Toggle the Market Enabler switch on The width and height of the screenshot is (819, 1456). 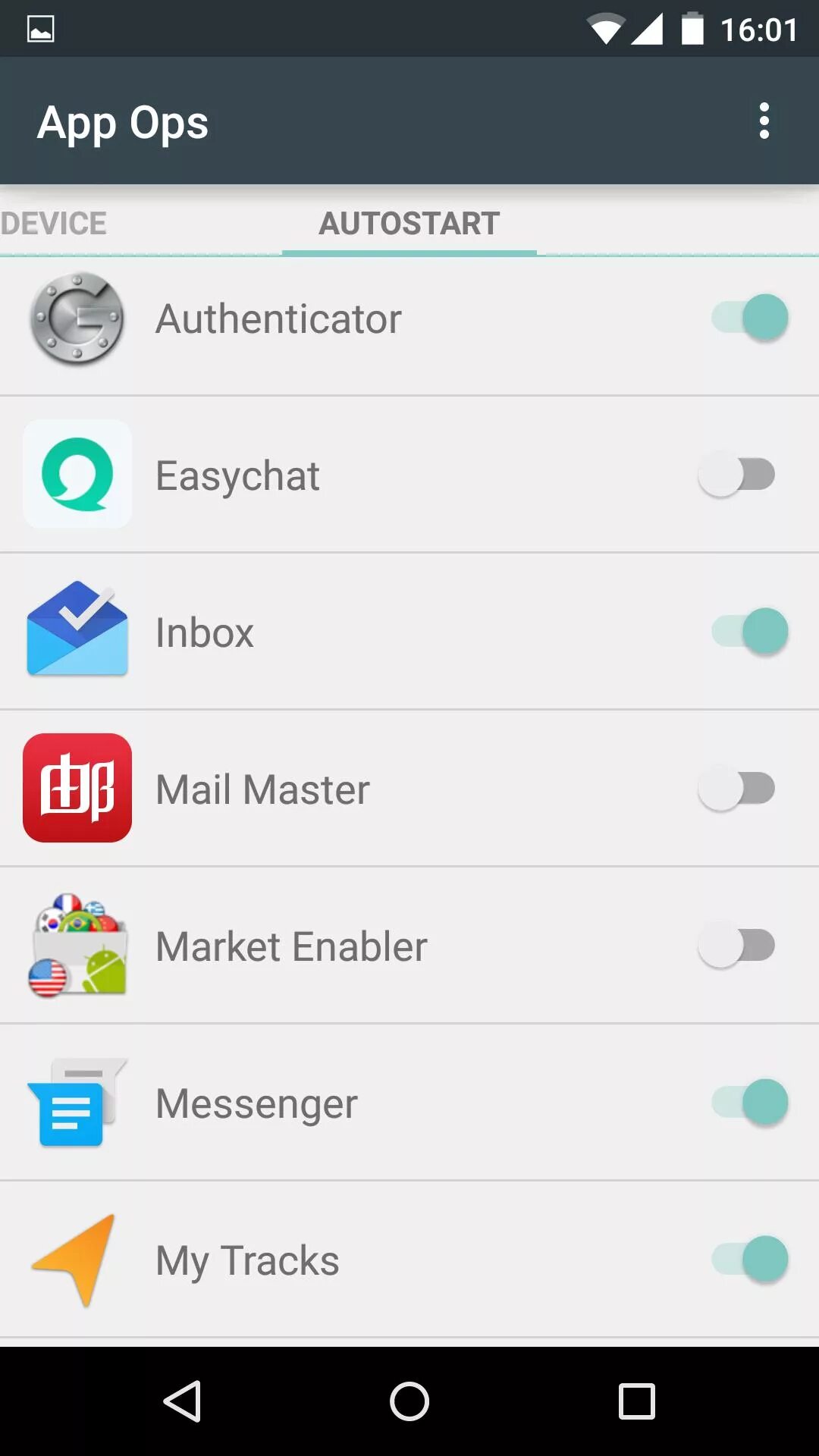pos(736,946)
